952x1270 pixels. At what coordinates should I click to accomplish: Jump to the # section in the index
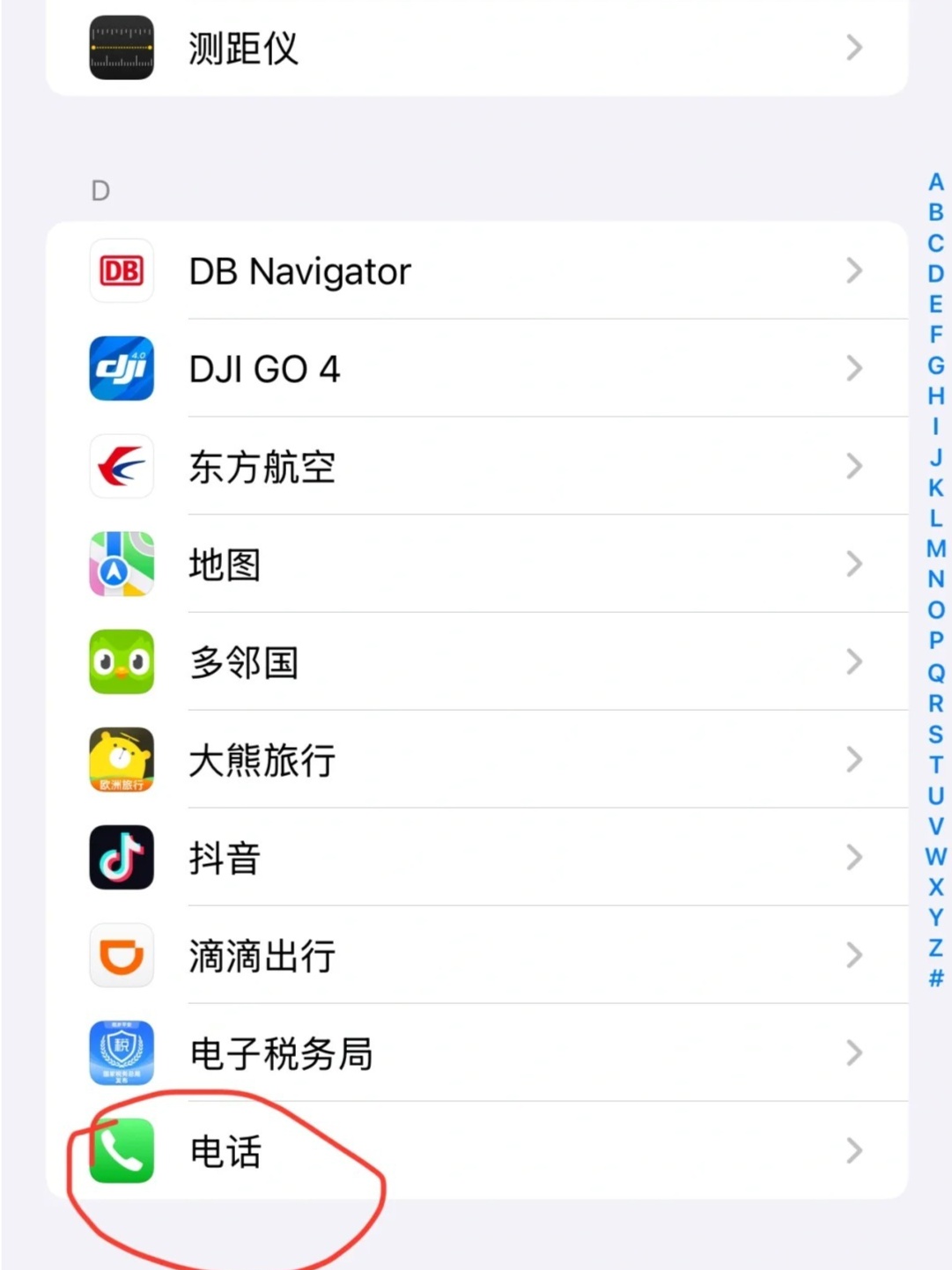pos(936,978)
